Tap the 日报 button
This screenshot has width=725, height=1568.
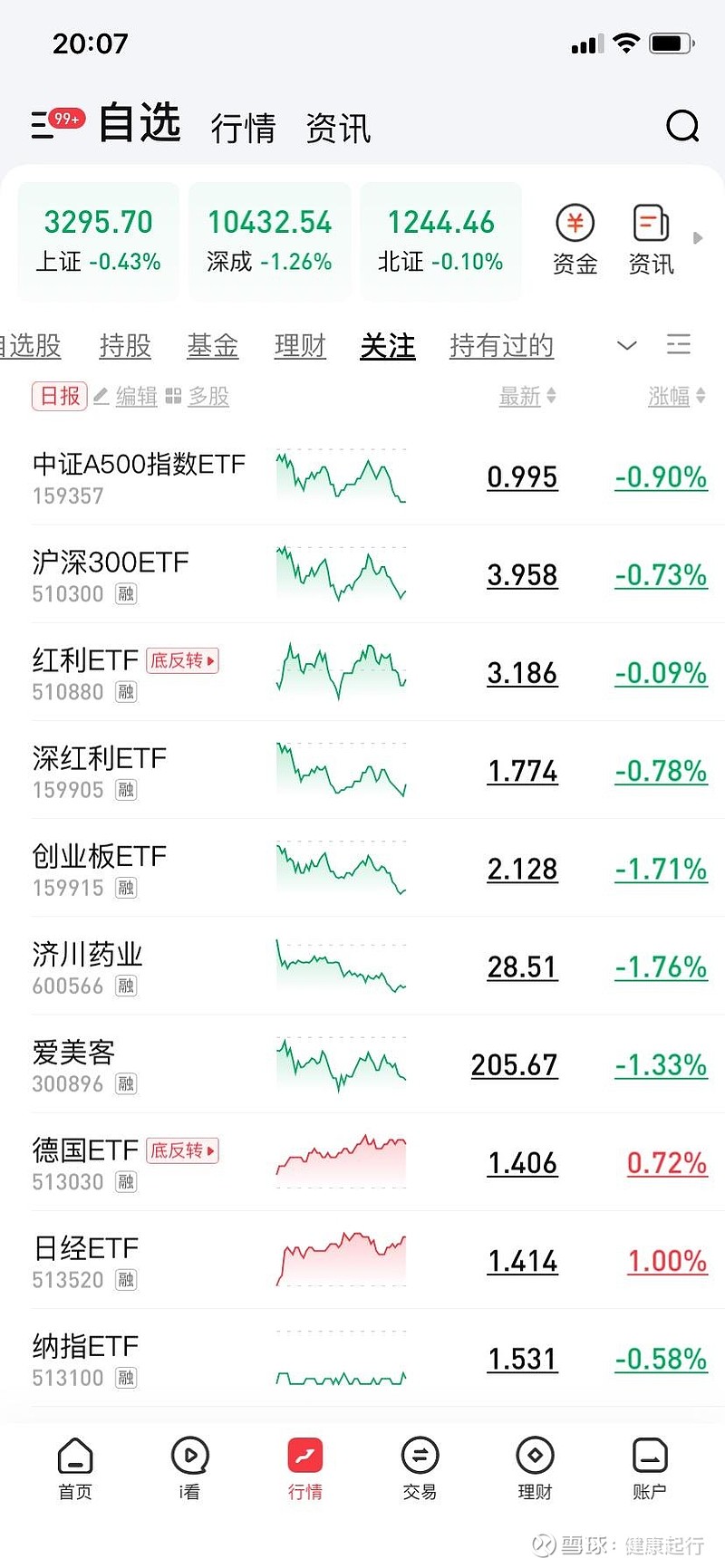[60, 396]
